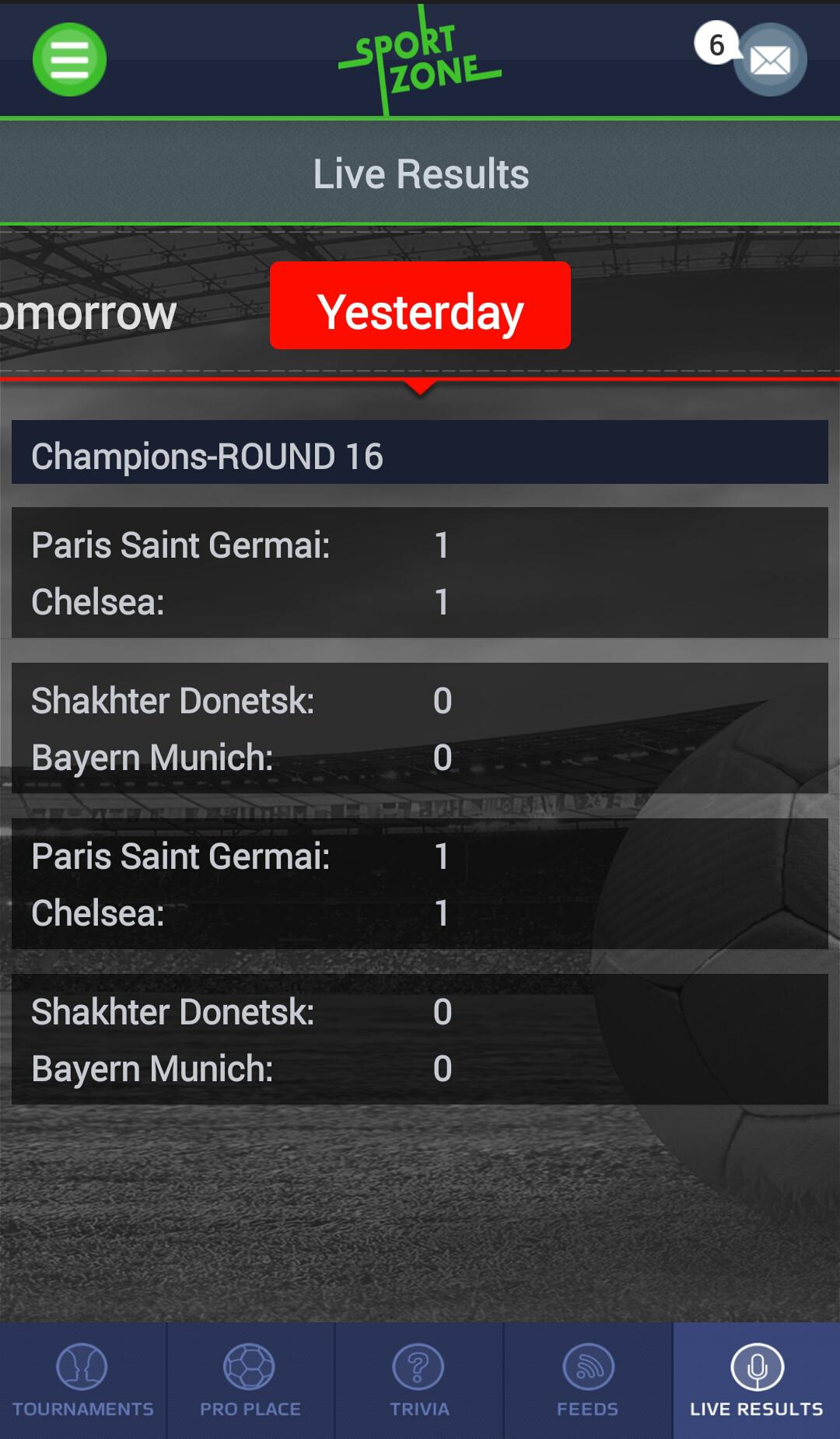840x1439 pixels.
Task: Open the green hamburger menu
Action: [69, 59]
